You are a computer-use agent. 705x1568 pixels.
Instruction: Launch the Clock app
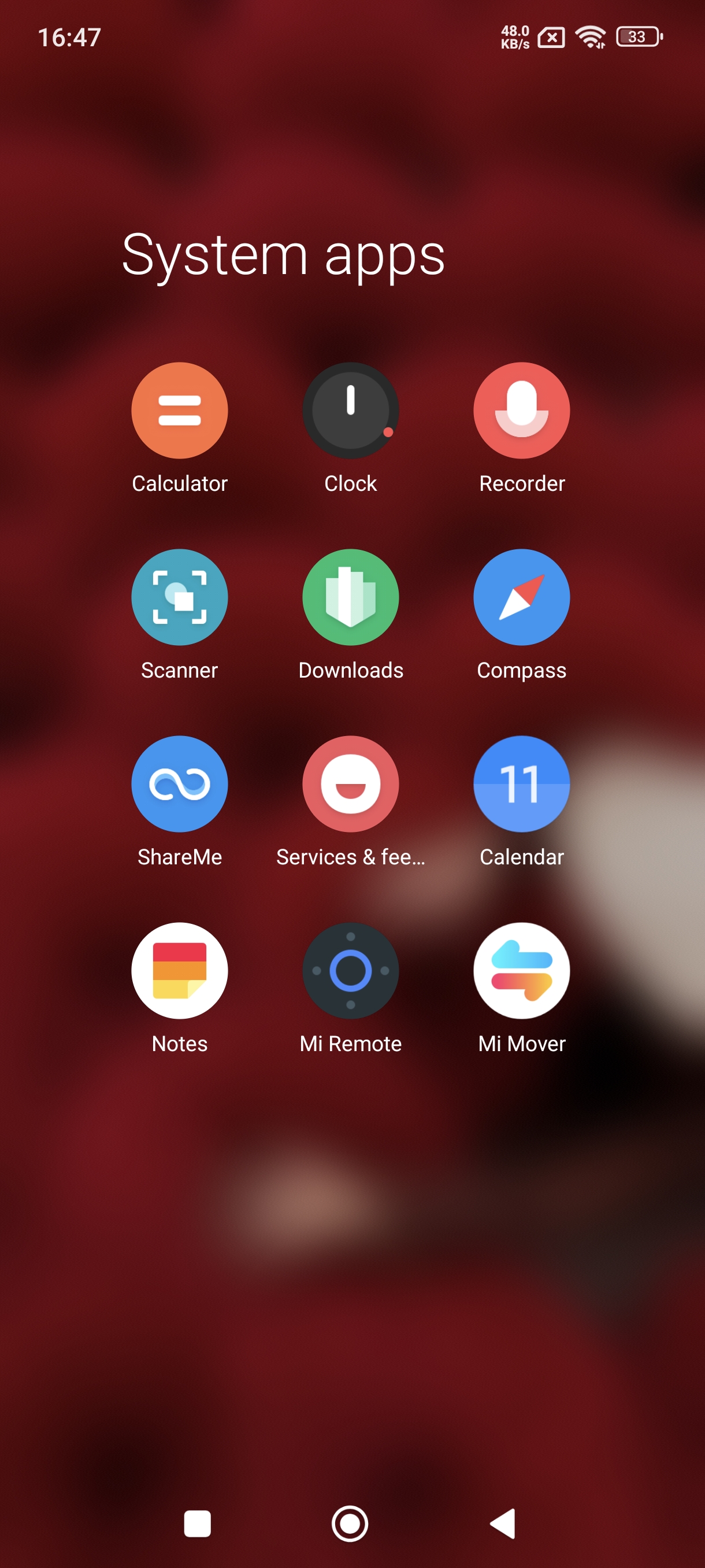(350, 411)
